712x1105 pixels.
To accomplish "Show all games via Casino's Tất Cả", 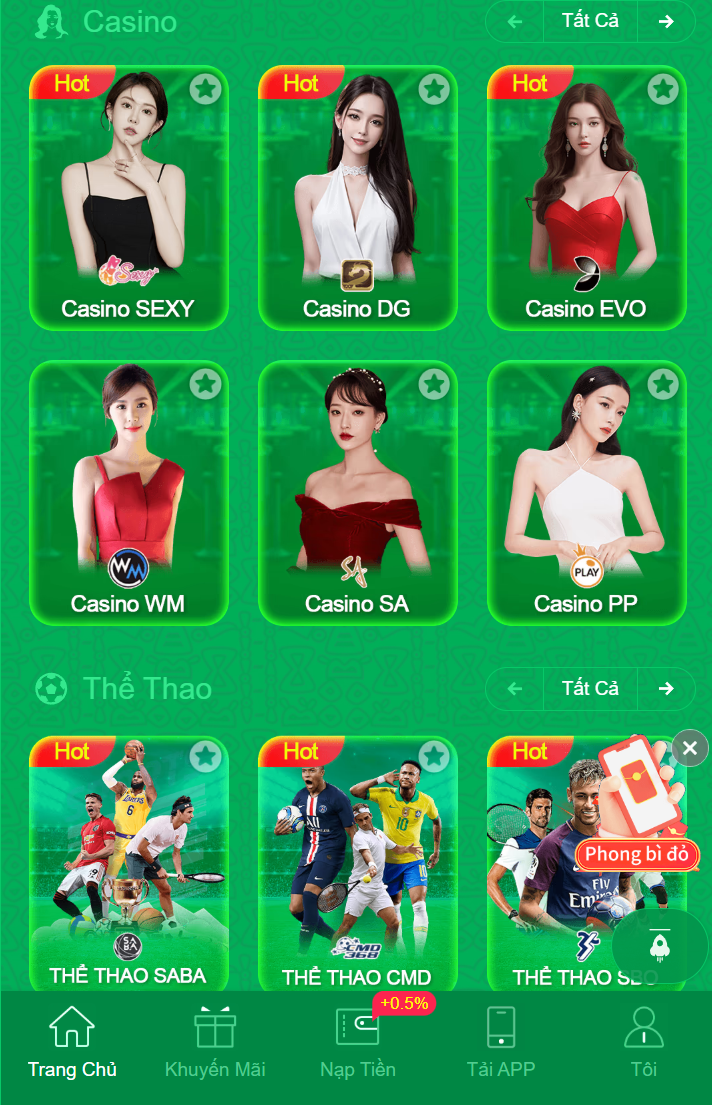I will pyautogui.click(x=590, y=21).
